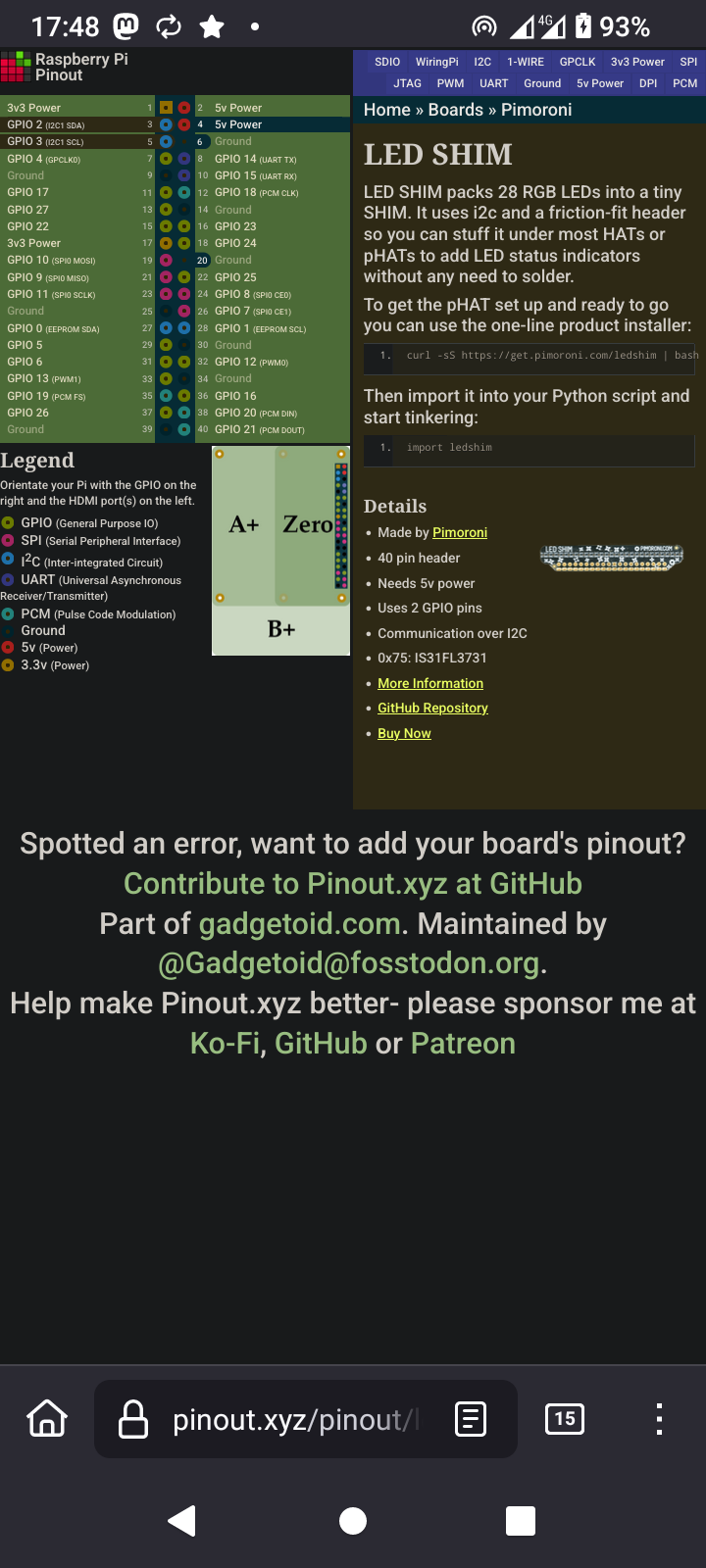The width and height of the screenshot is (706, 1568).
Task: Open the SDIO pinout filter
Action: point(387,62)
